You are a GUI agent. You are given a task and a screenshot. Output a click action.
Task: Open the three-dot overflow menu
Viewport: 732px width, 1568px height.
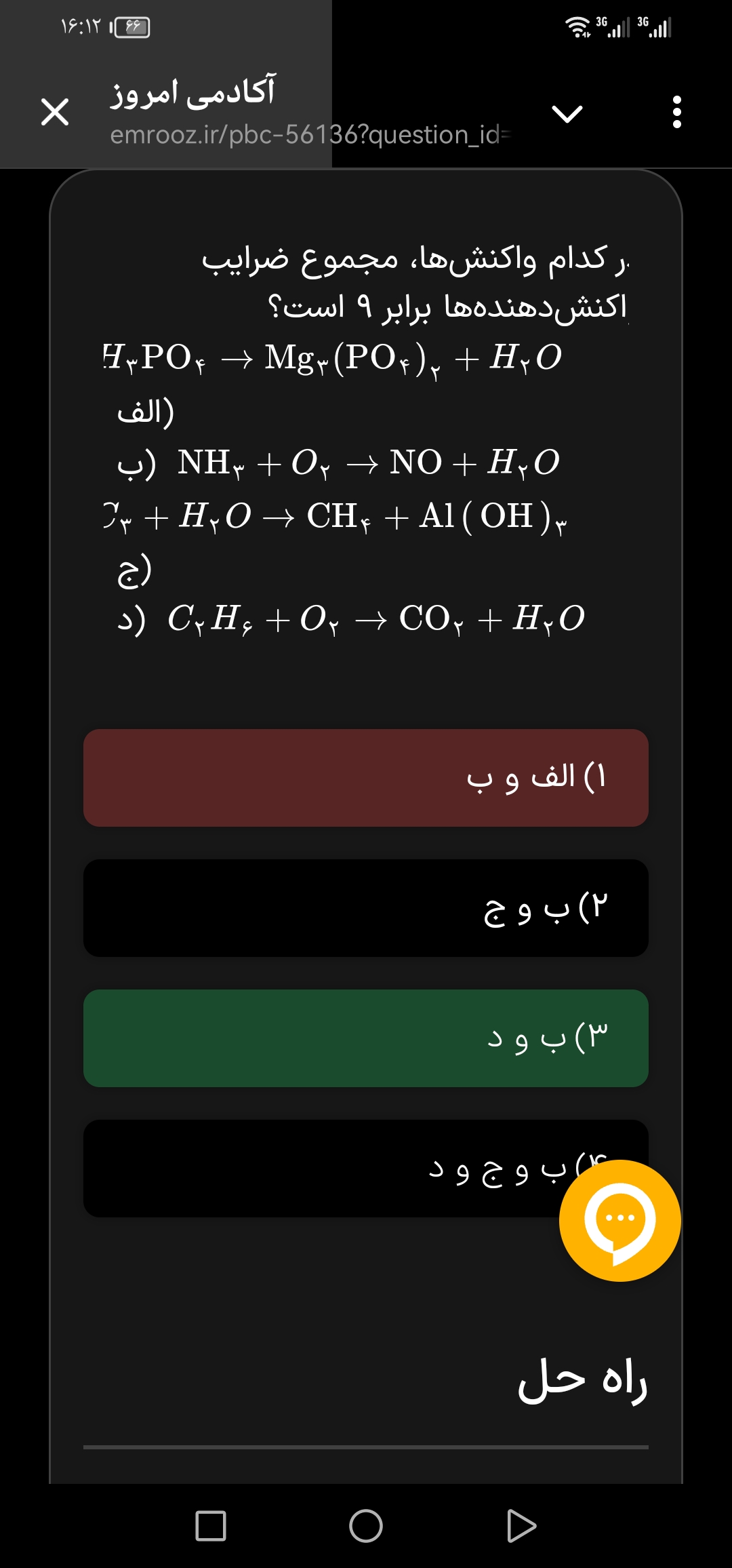pyautogui.click(x=676, y=112)
